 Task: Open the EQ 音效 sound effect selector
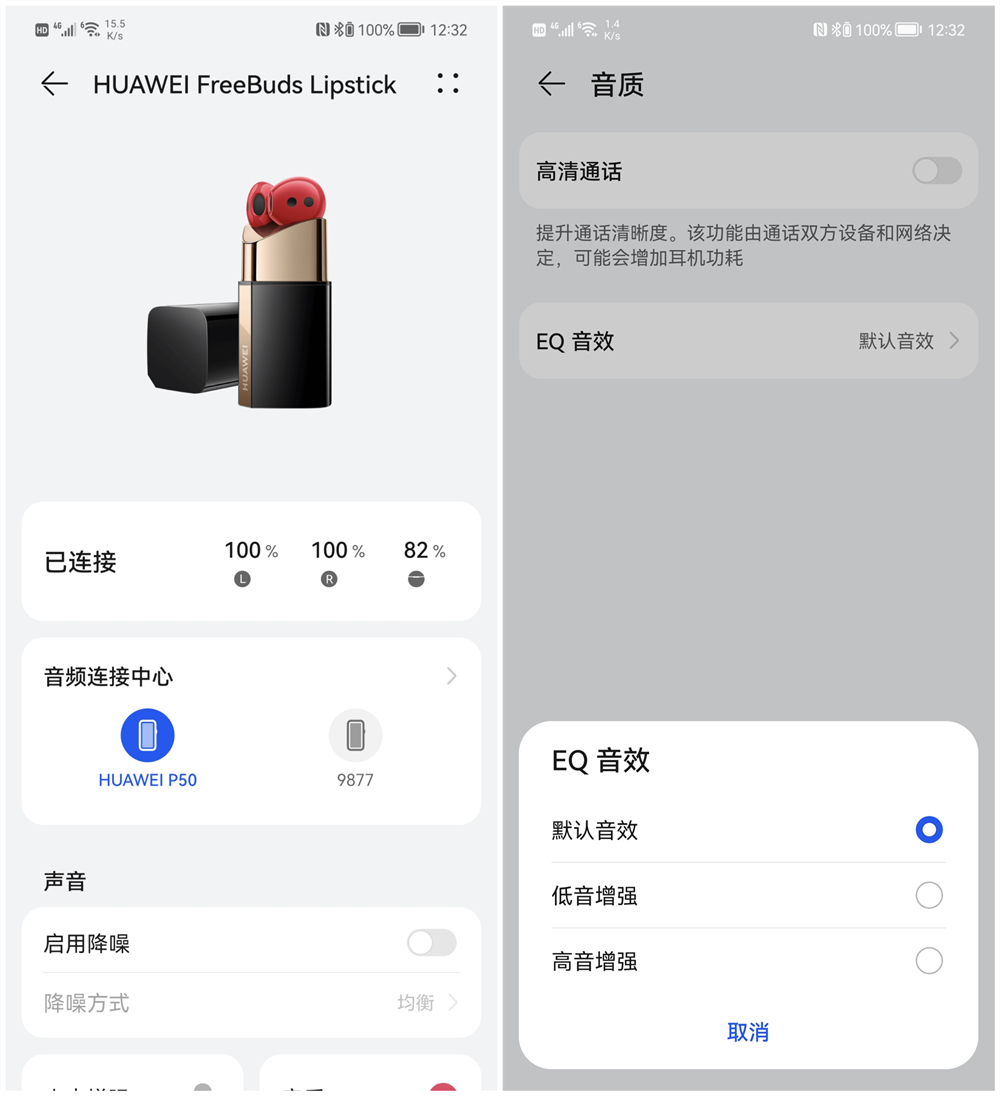(748, 341)
